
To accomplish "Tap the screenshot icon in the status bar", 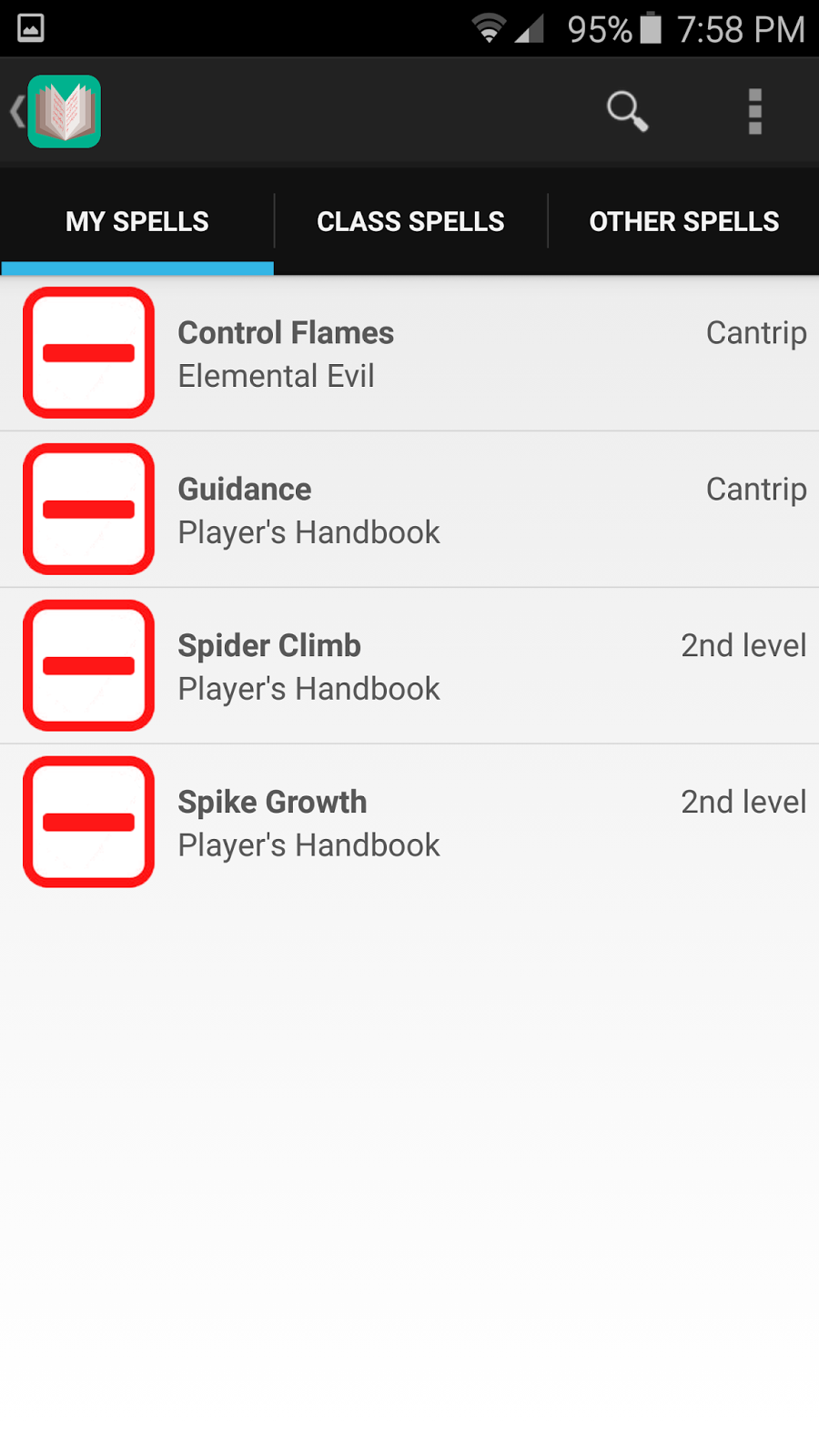I will coord(30,29).
